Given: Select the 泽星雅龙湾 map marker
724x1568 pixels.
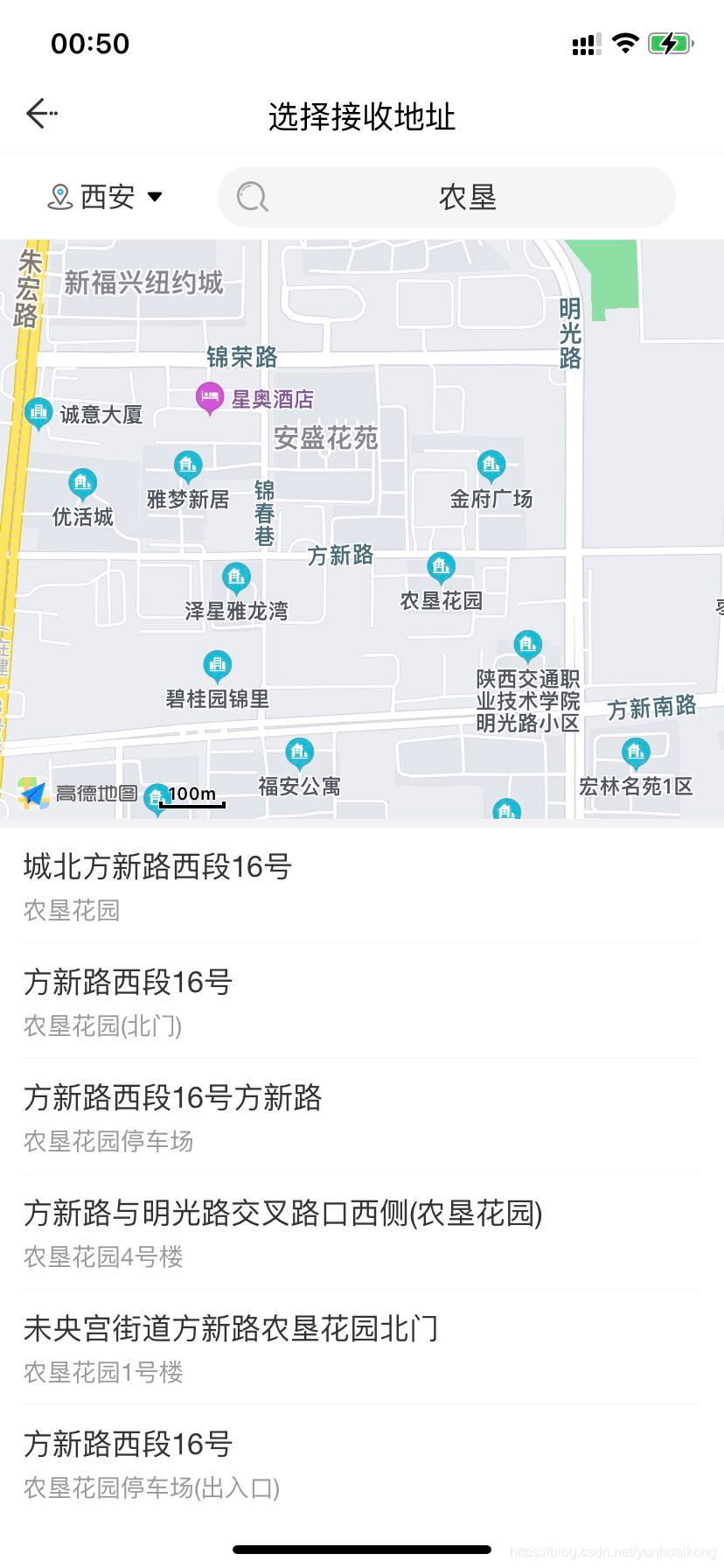Looking at the screenshot, I should point(235,577).
